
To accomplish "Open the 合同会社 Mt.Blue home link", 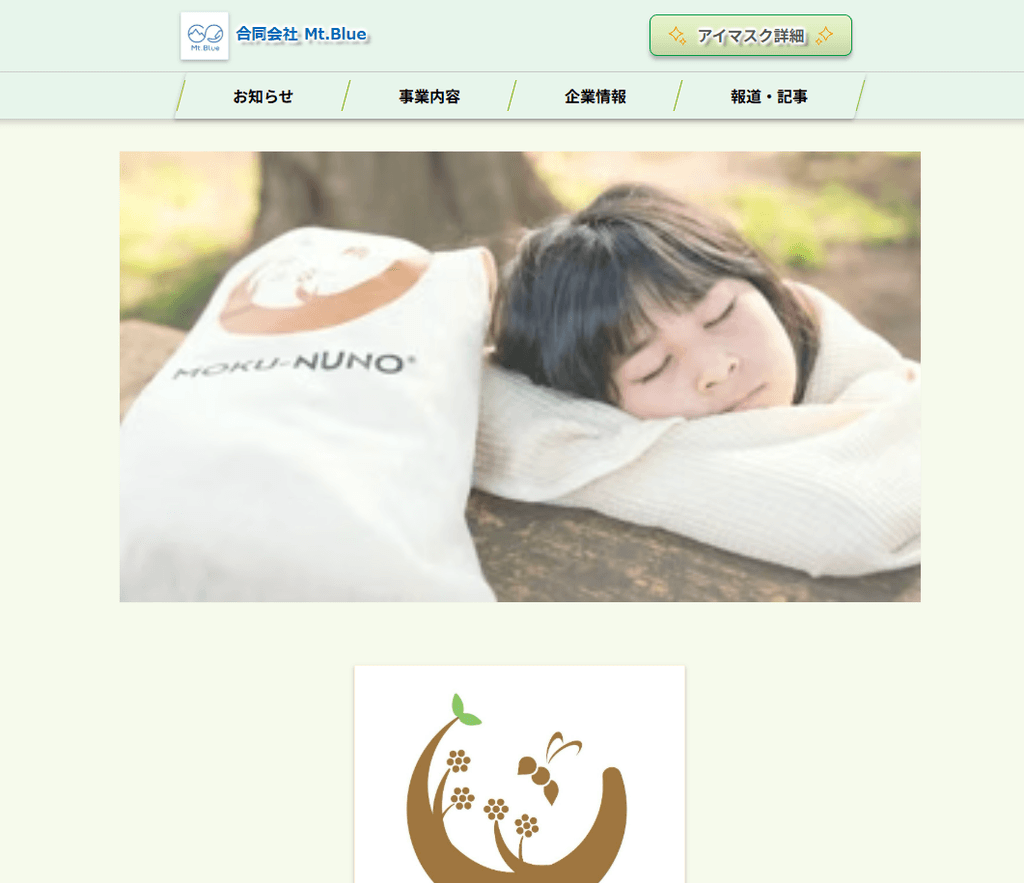I will click(274, 35).
